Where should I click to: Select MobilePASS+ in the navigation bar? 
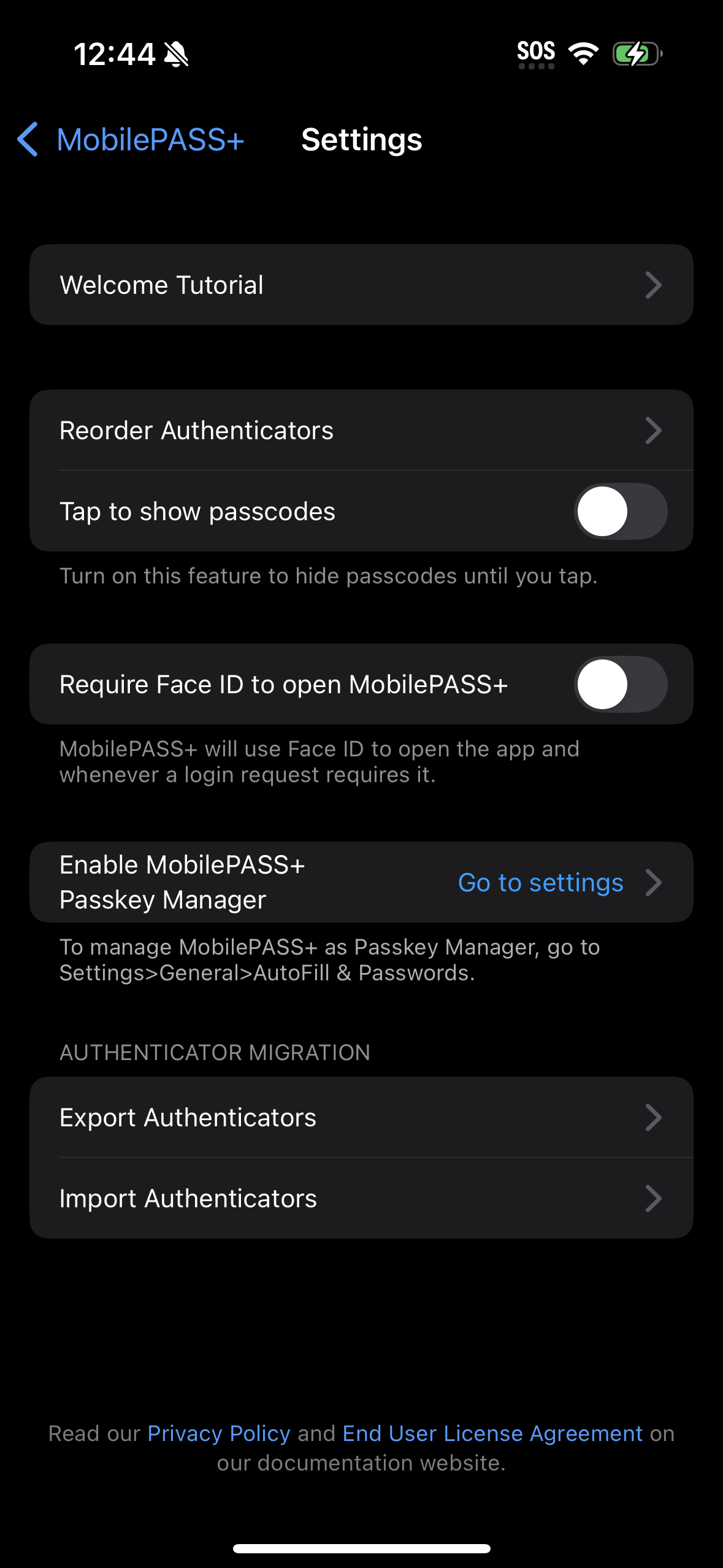point(149,140)
